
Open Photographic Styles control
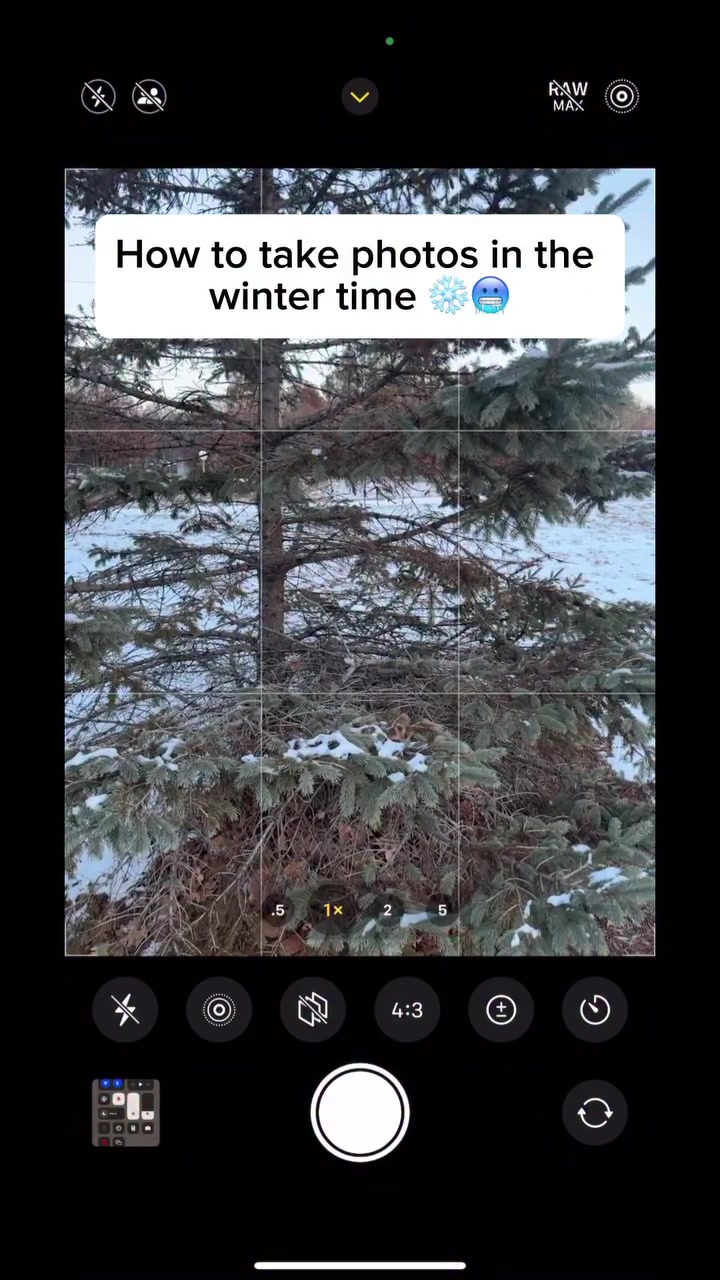[313, 1010]
